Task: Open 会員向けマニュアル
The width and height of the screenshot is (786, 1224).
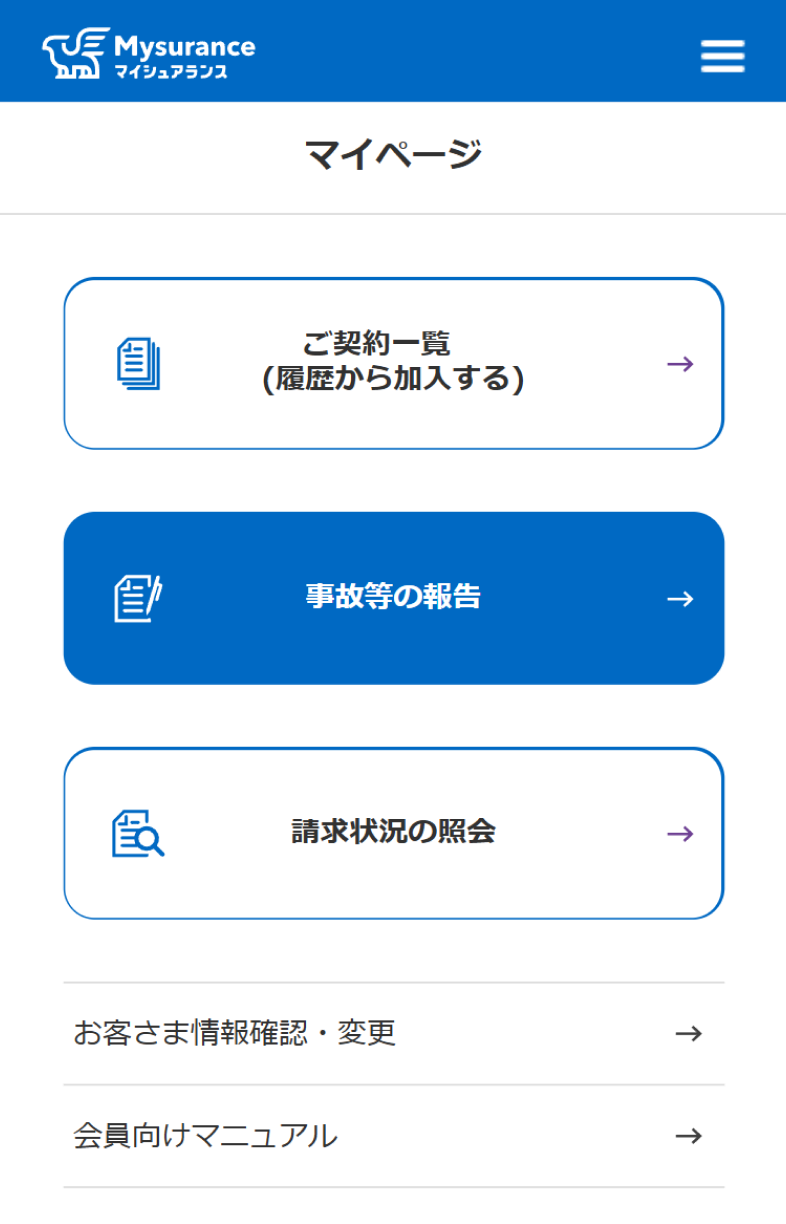Action: (393, 1136)
